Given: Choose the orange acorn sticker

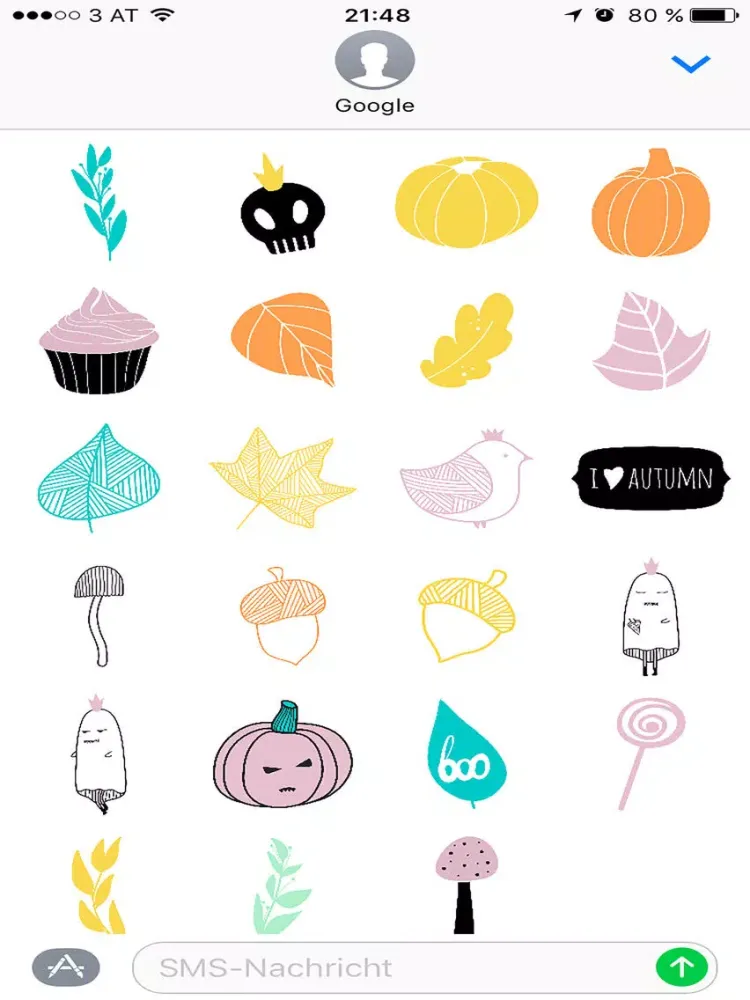Looking at the screenshot, I should [x=281, y=614].
